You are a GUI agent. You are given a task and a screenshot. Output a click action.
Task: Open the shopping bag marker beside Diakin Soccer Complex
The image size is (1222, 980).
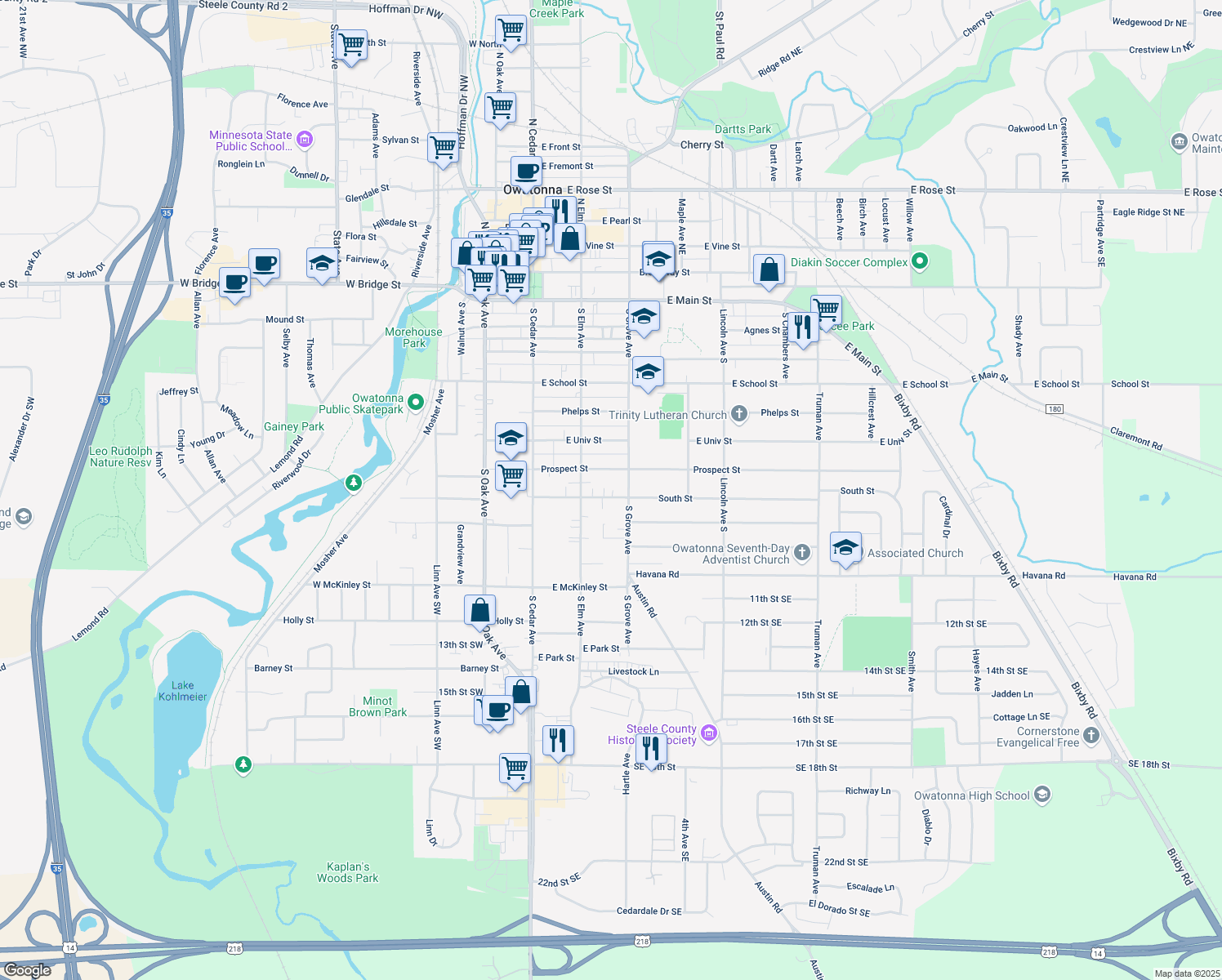pyautogui.click(x=769, y=270)
